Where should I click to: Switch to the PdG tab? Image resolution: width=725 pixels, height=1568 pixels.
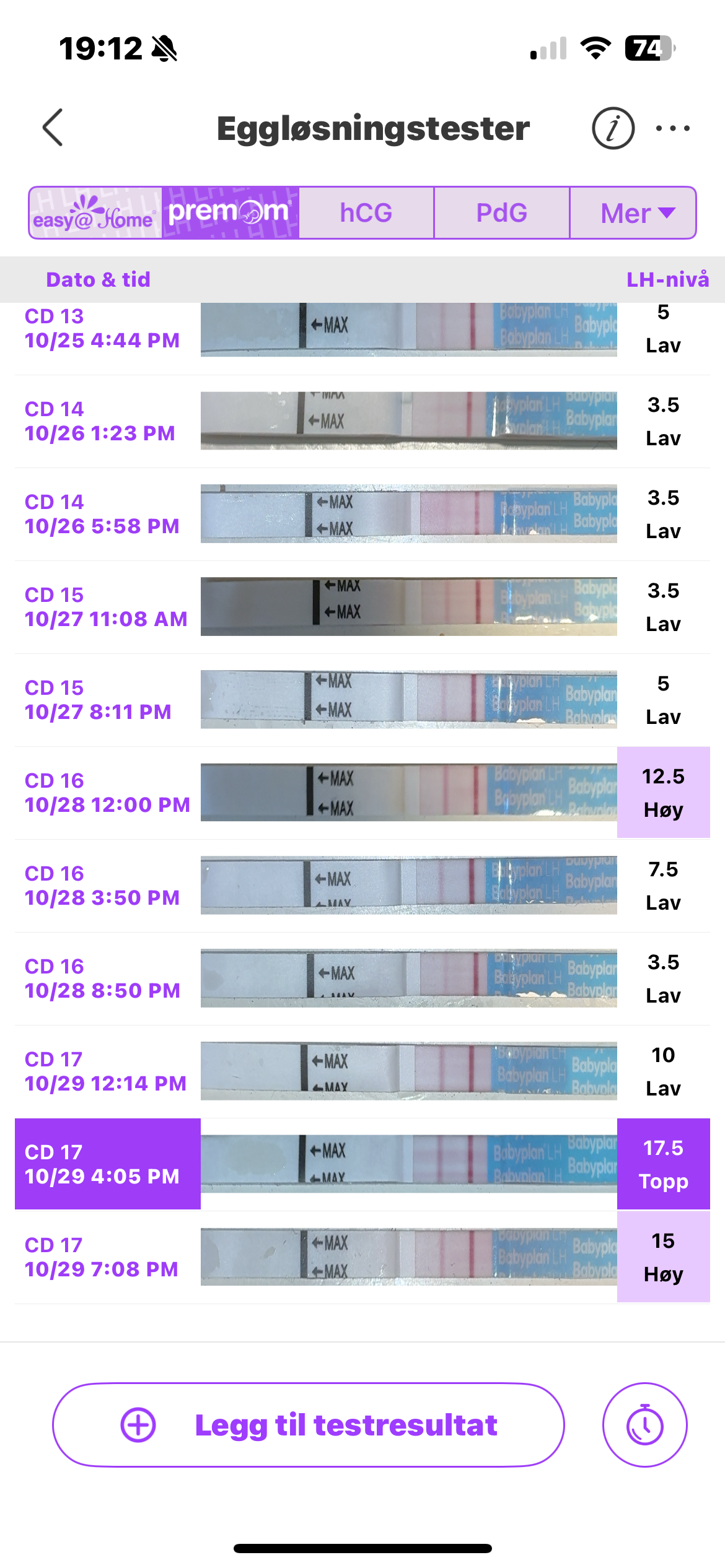[501, 213]
